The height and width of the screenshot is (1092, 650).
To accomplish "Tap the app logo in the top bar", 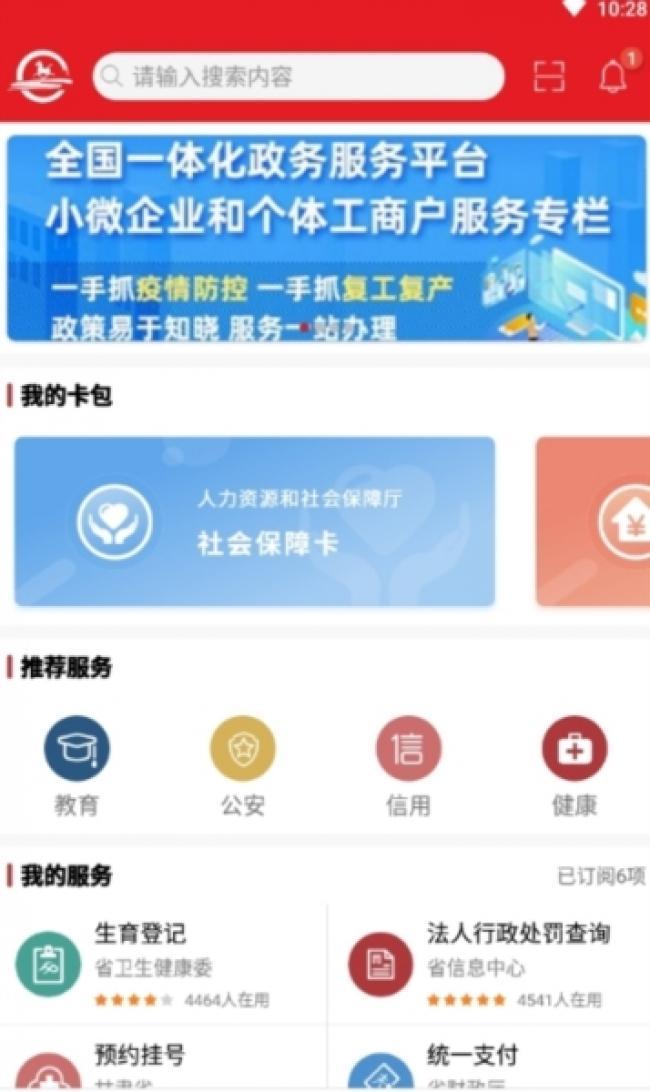I will (x=42, y=77).
